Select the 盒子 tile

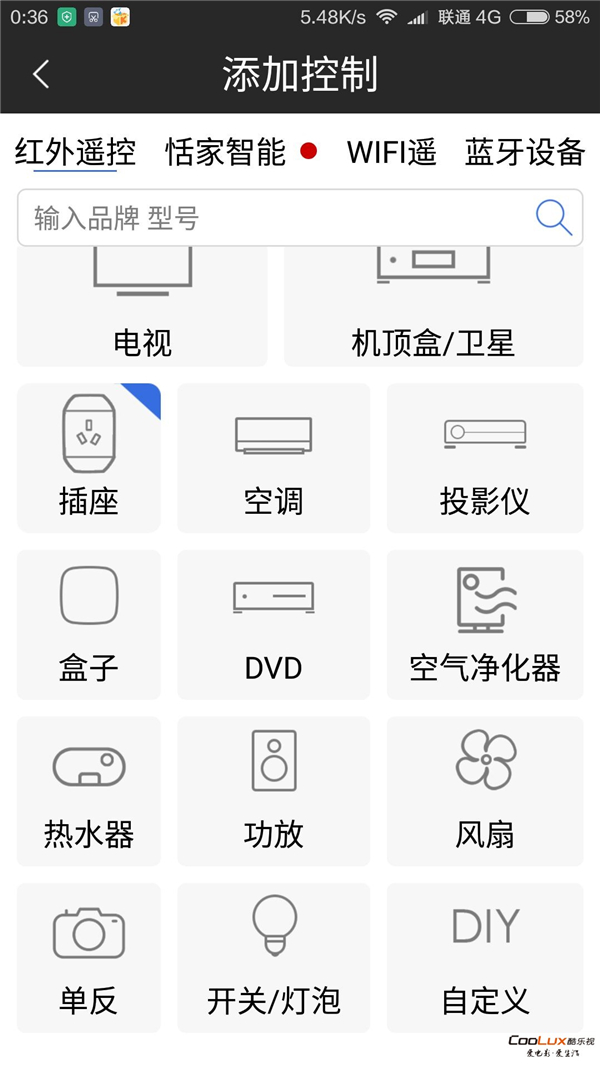(x=89, y=624)
